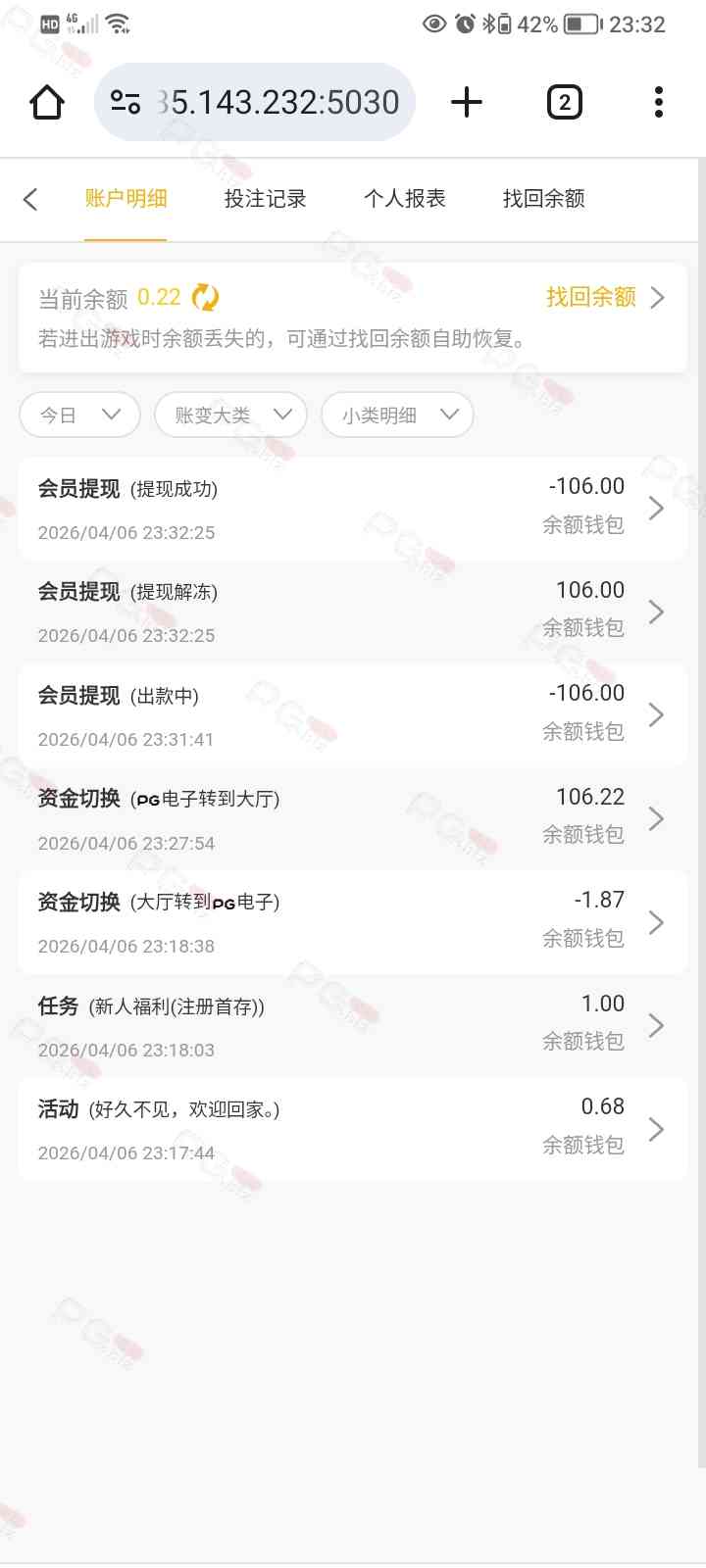Switch to 个人报表 tab
706x1568 pixels.
[x=404, y=199]
